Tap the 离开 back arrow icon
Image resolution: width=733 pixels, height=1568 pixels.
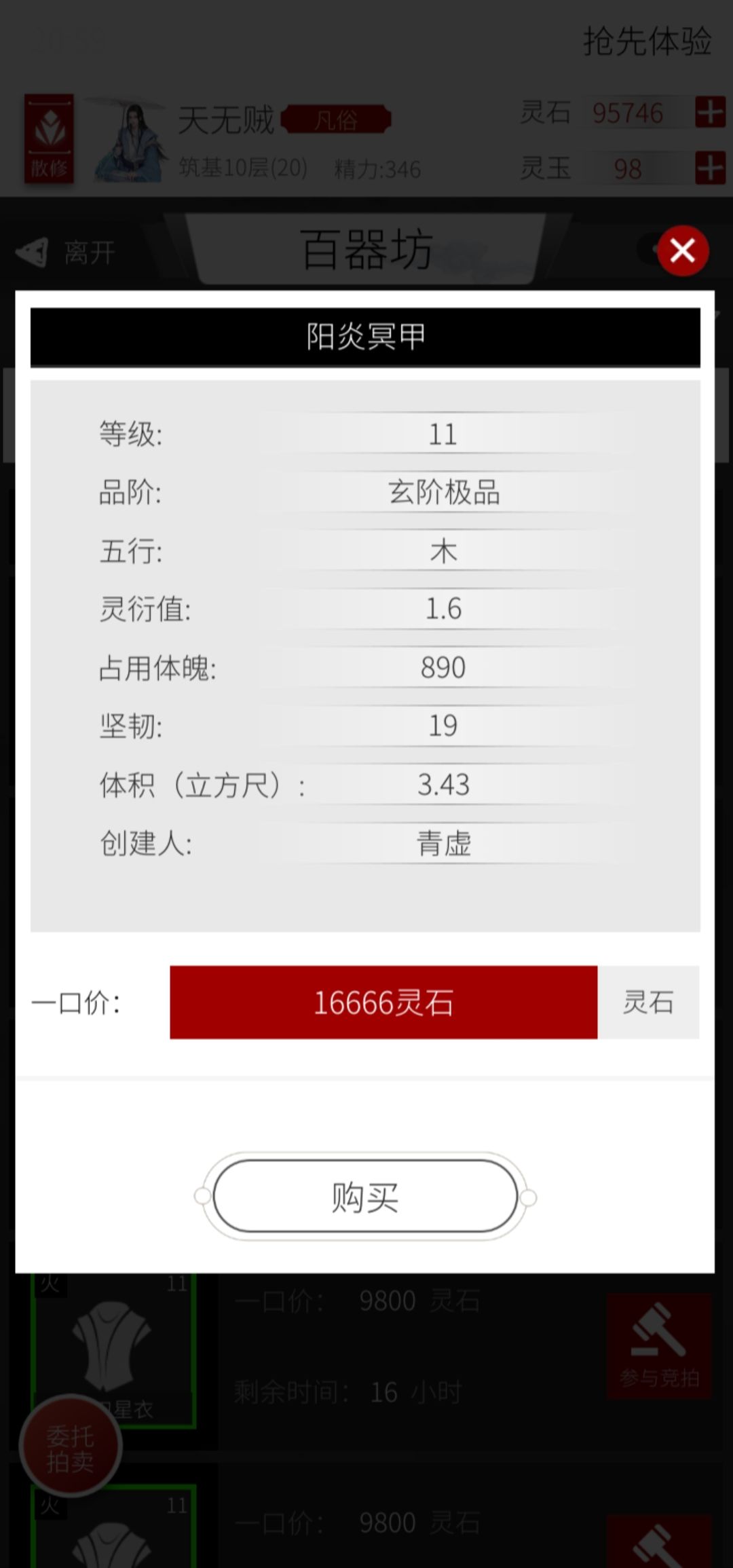point(33,251)
